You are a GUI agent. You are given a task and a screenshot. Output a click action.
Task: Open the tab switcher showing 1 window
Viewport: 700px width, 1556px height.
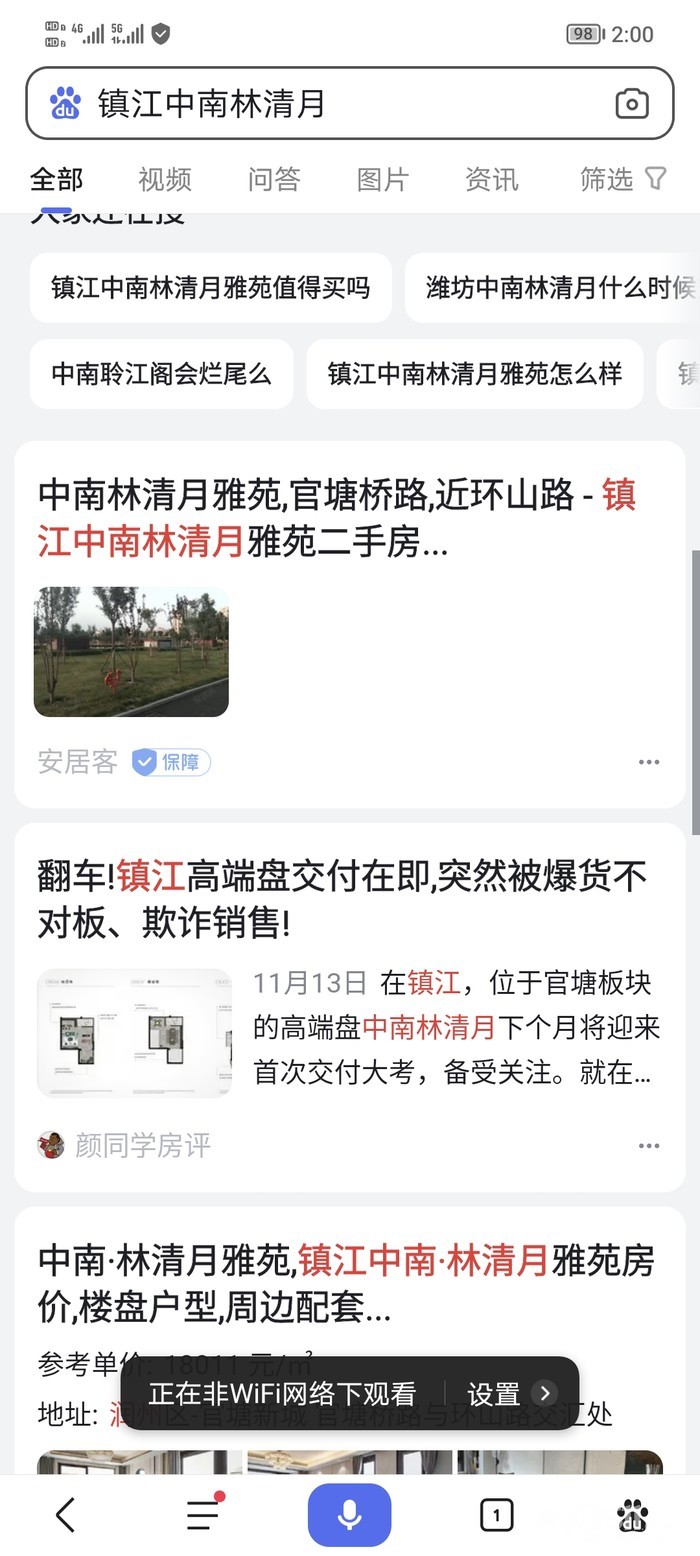pos(496,1516)
